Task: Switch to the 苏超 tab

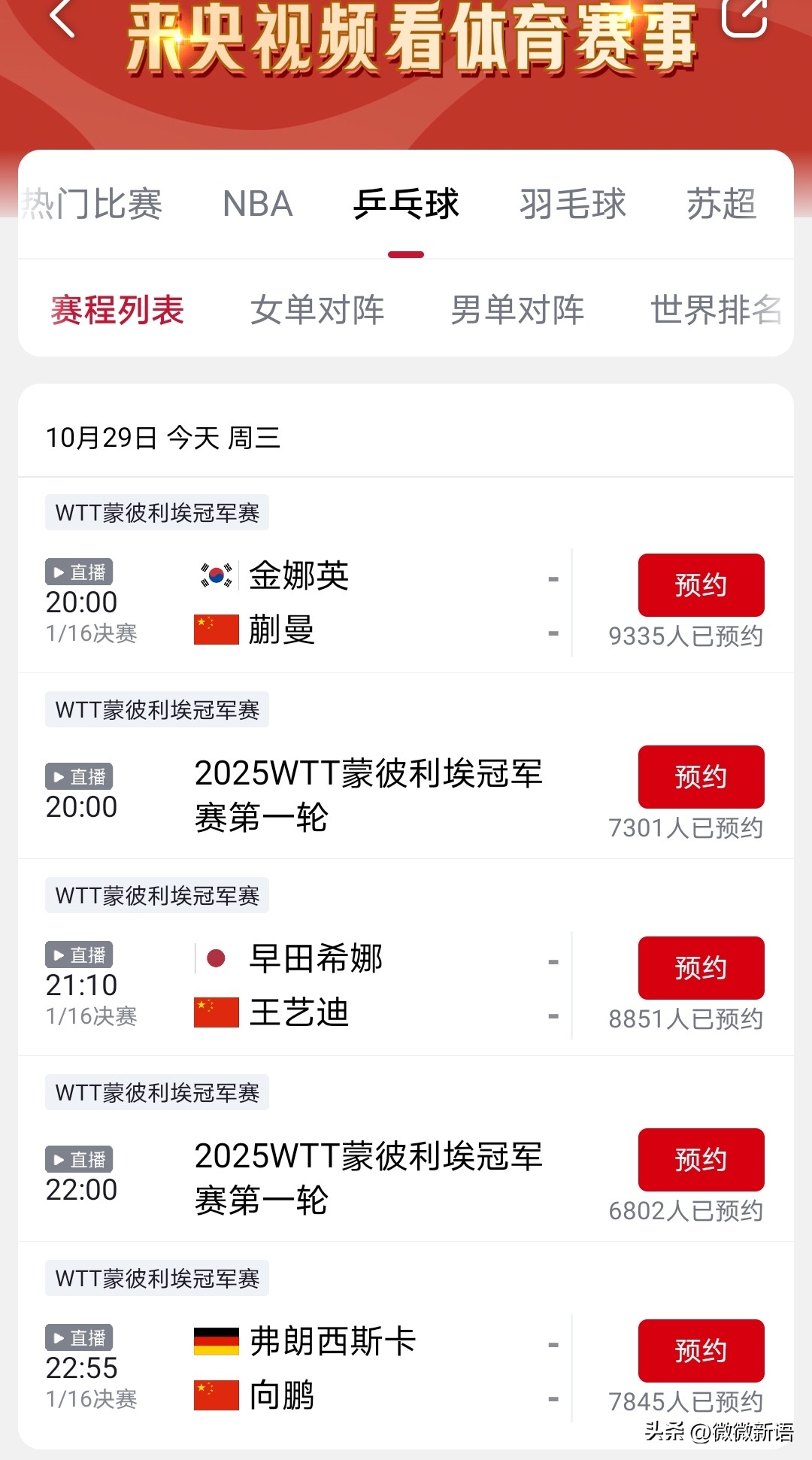Action: pos(721,204)
